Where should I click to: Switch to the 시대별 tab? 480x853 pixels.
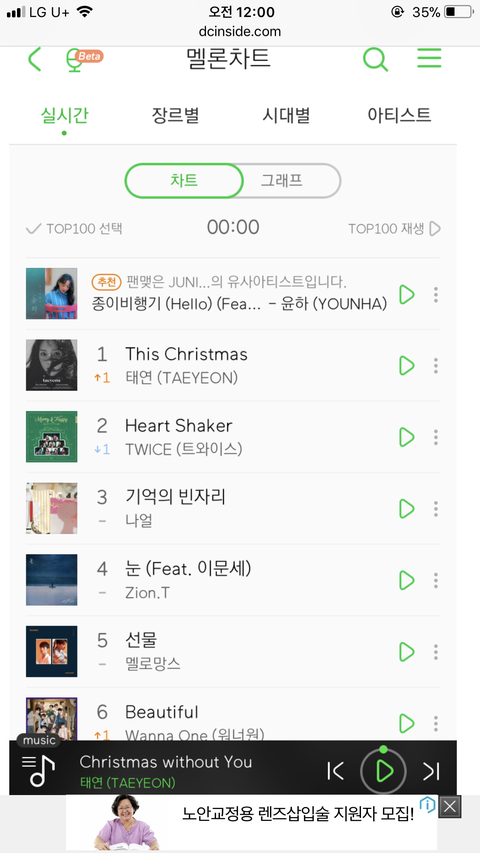click(x=286, y=115)
